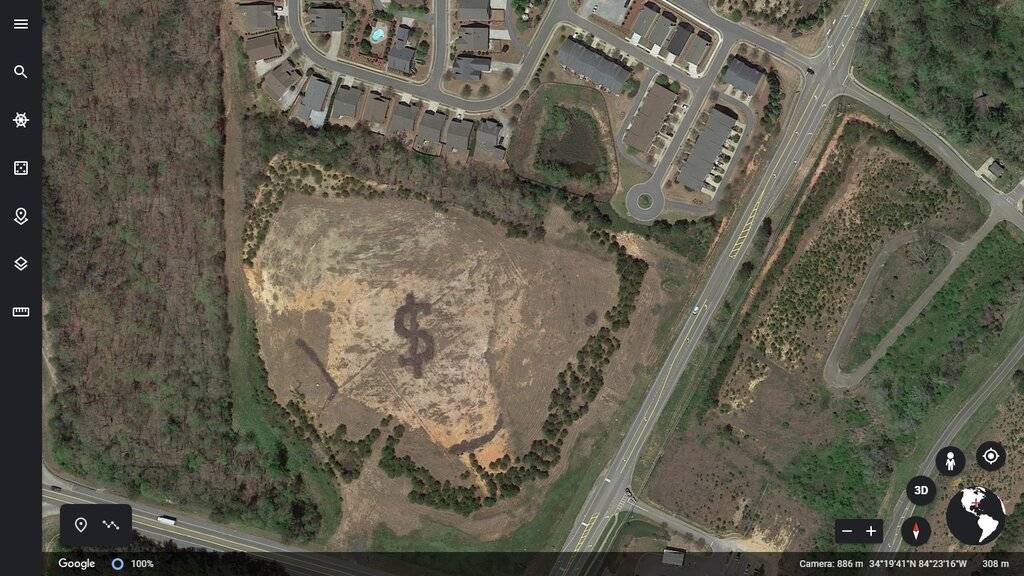This screenshot has width=1024, height=576.
Task: Zoom in with the plus button
Action: (x=871, y=531)
